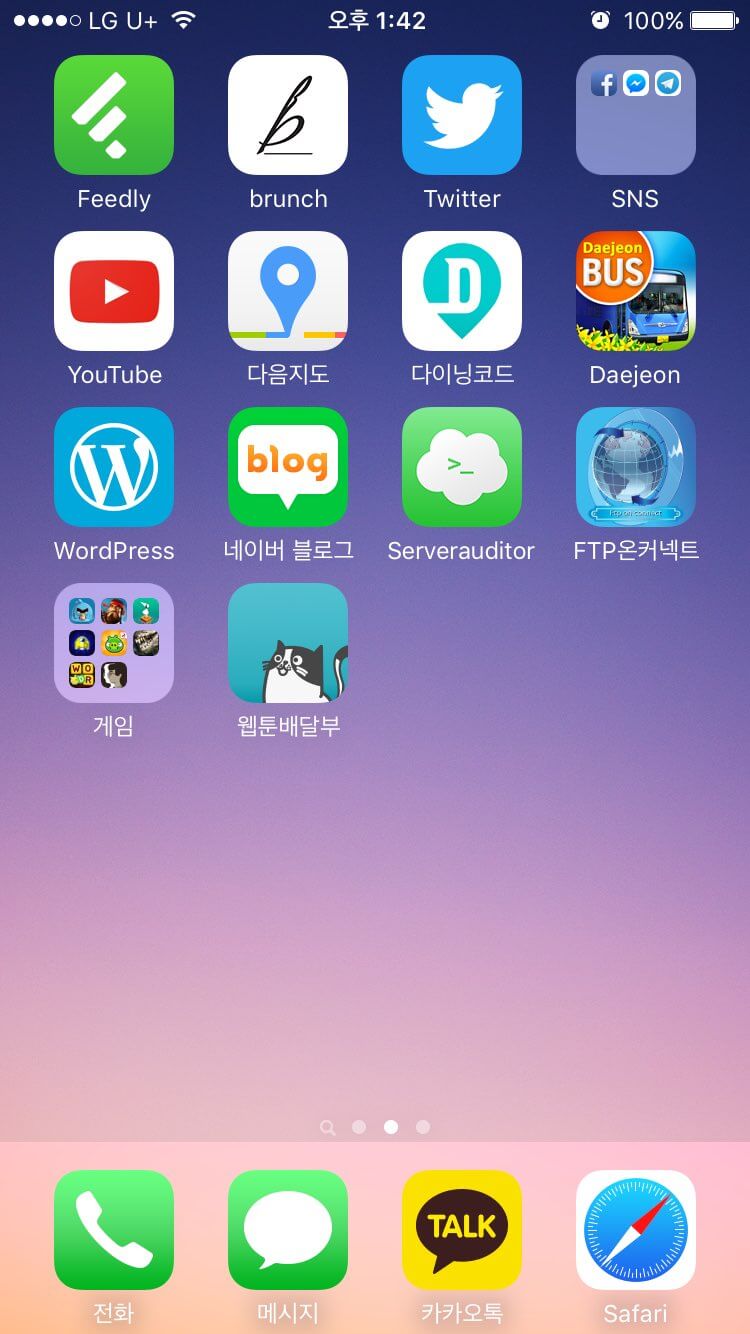Viewport: 750px width, 1334px height.
Task: Open the Daejeon Bus app
Action: tap(635, 290)
